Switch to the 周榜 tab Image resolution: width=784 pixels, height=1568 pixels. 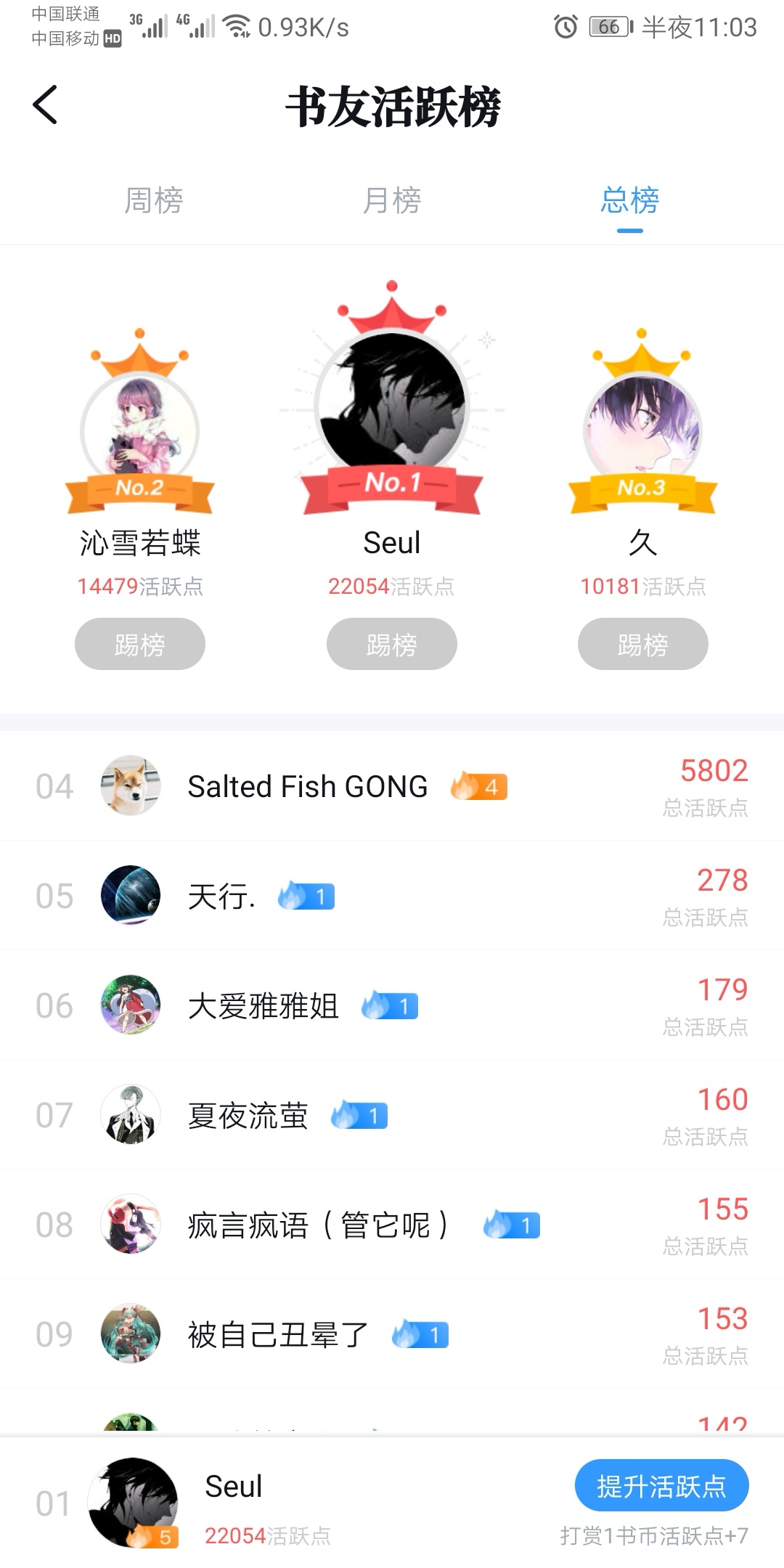(153, 200)
